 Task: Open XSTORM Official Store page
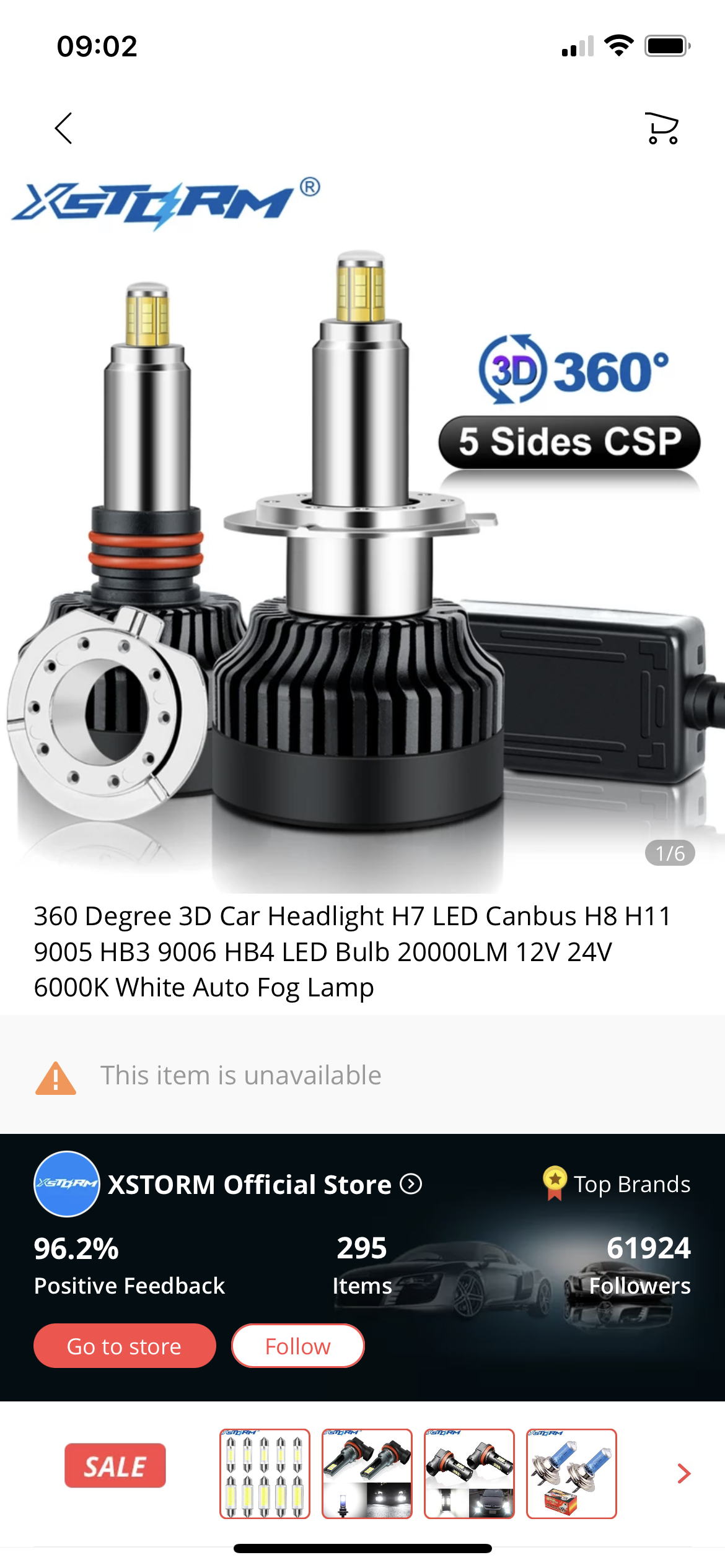(250, 1184)
